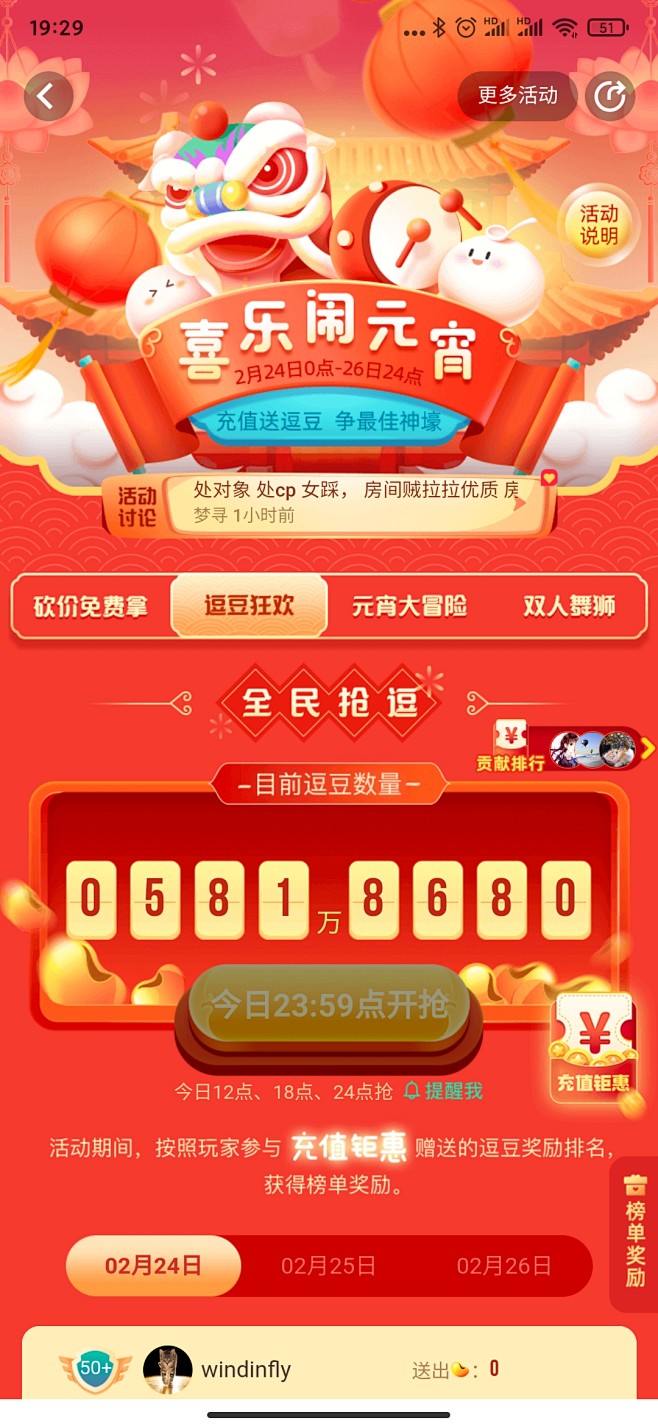Open the 双人舞狮 tab
Image resolution: width=658 pixels, height=1426 pixels.
[568, 606]
